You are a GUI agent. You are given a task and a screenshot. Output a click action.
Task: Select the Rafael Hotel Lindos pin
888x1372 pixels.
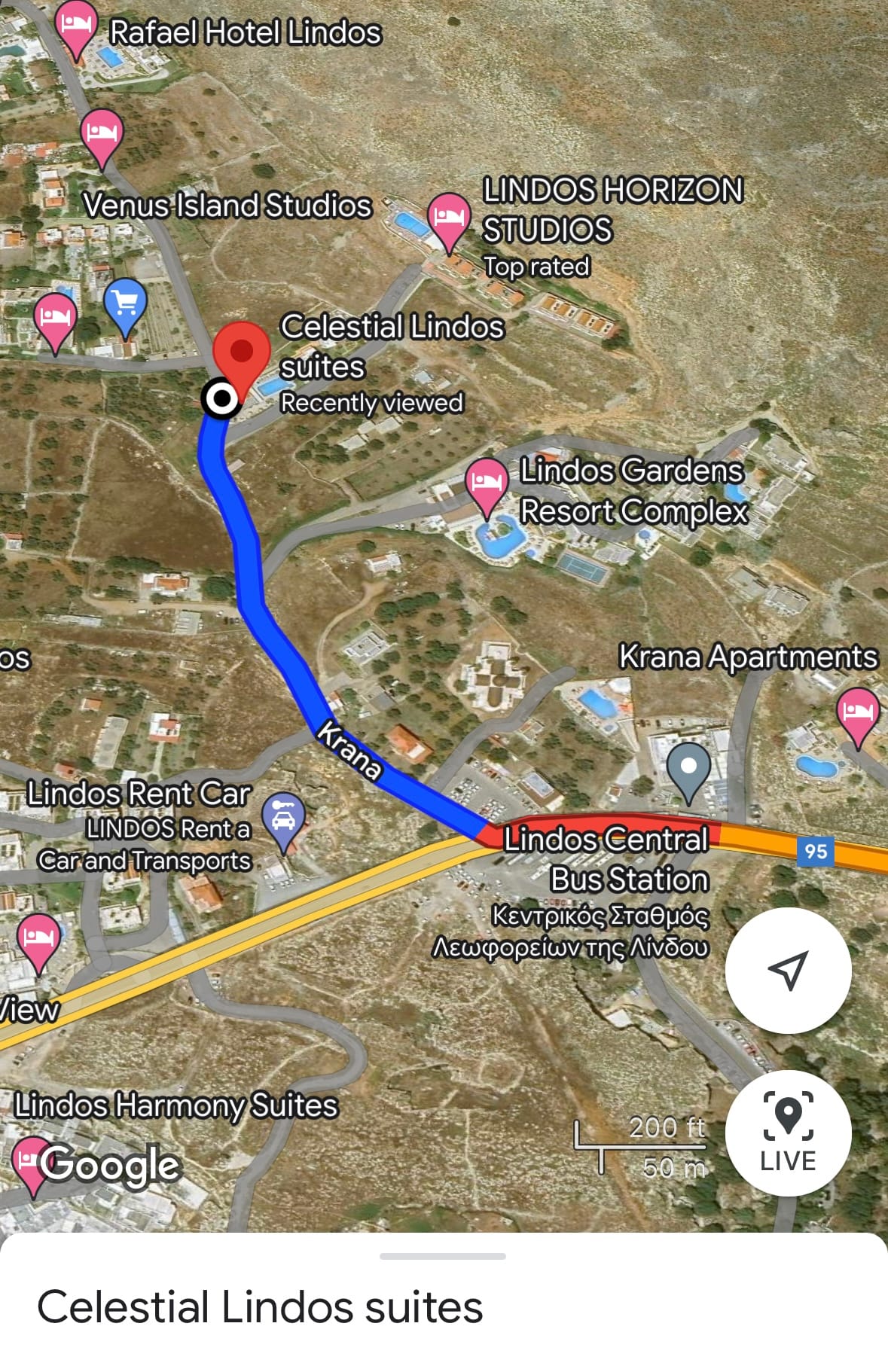click(77, 29)
